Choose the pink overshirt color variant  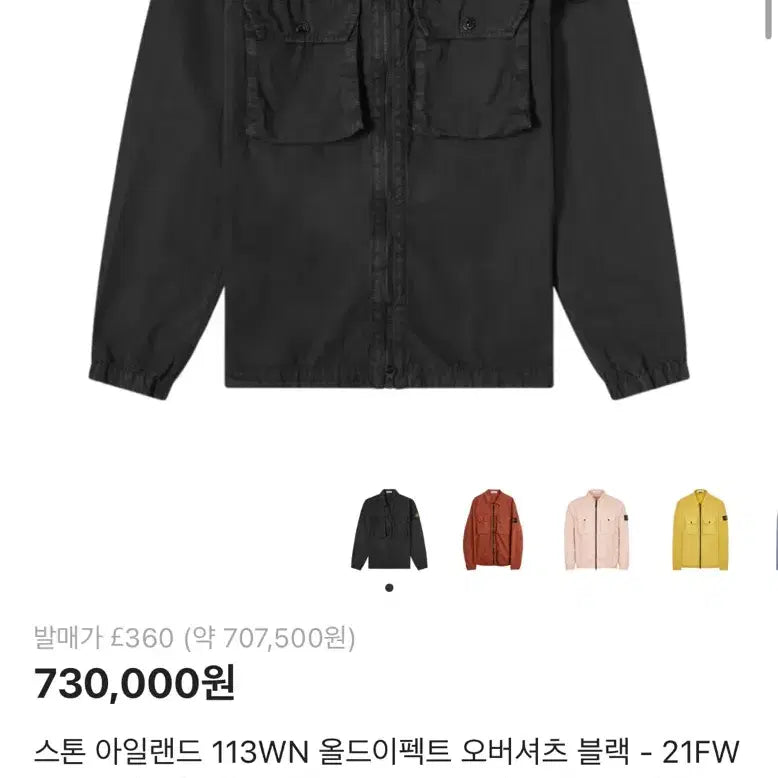point(596,529)
